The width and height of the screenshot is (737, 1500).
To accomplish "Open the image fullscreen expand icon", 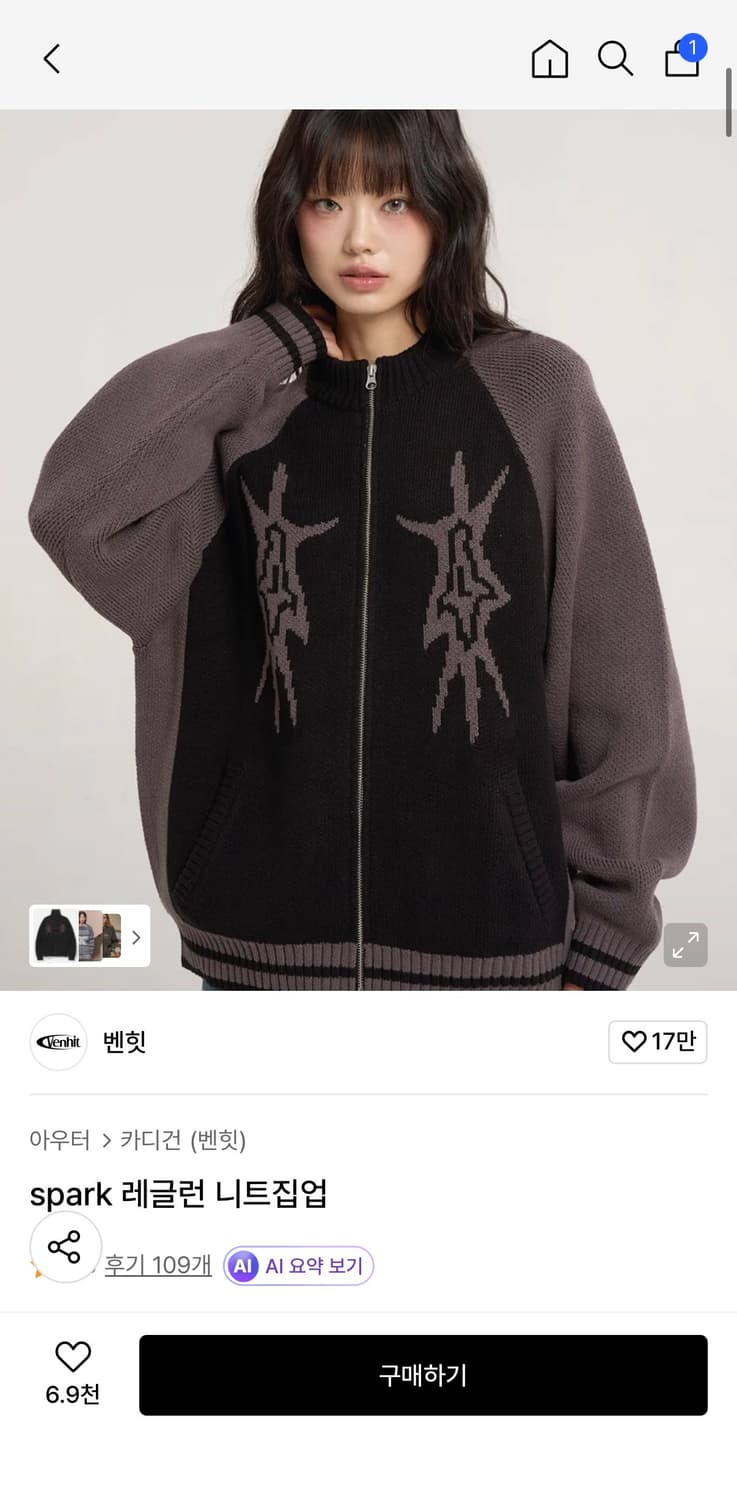I will click(x=686, y=945).
